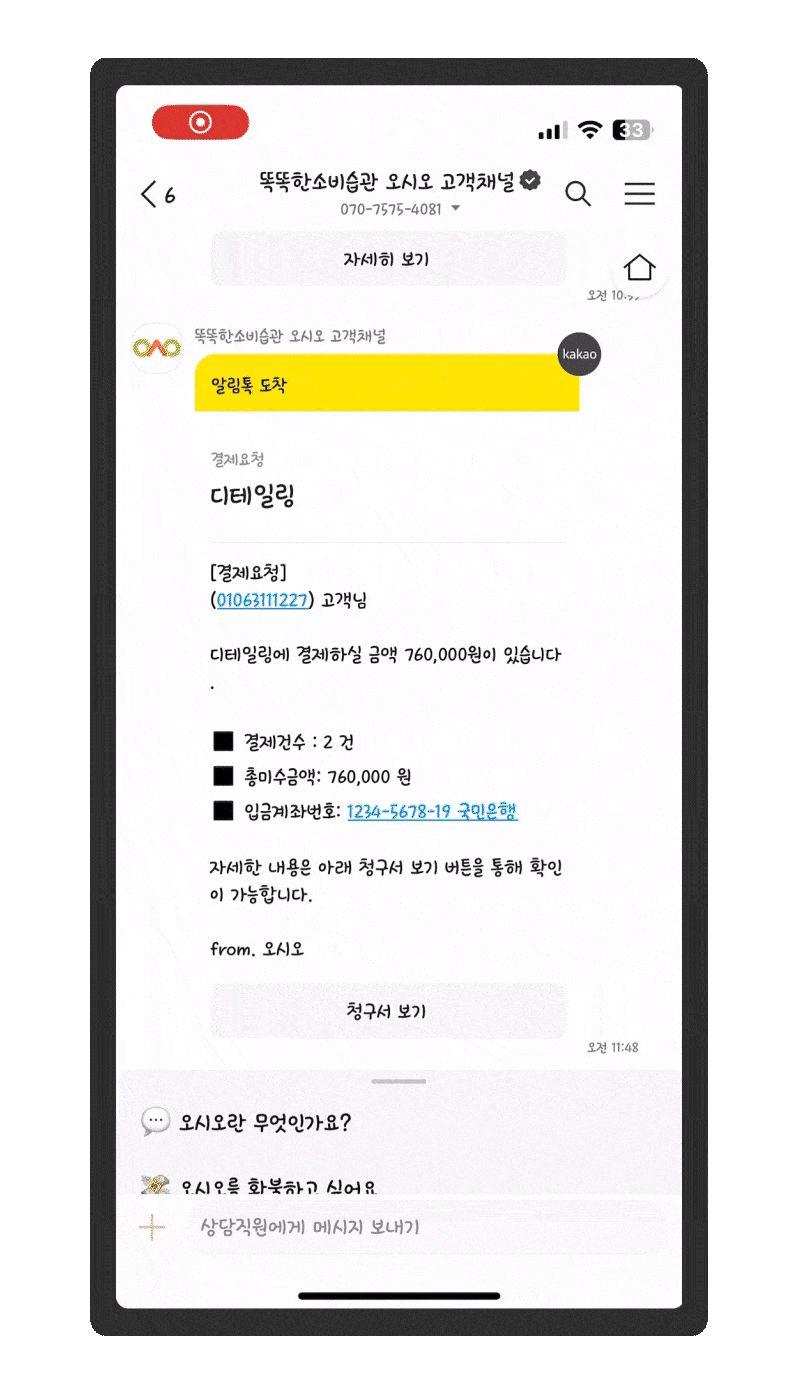This screenshot has width=800, height=1400.
Task: Open the hamburger menu
Action: tap(640, 194)
